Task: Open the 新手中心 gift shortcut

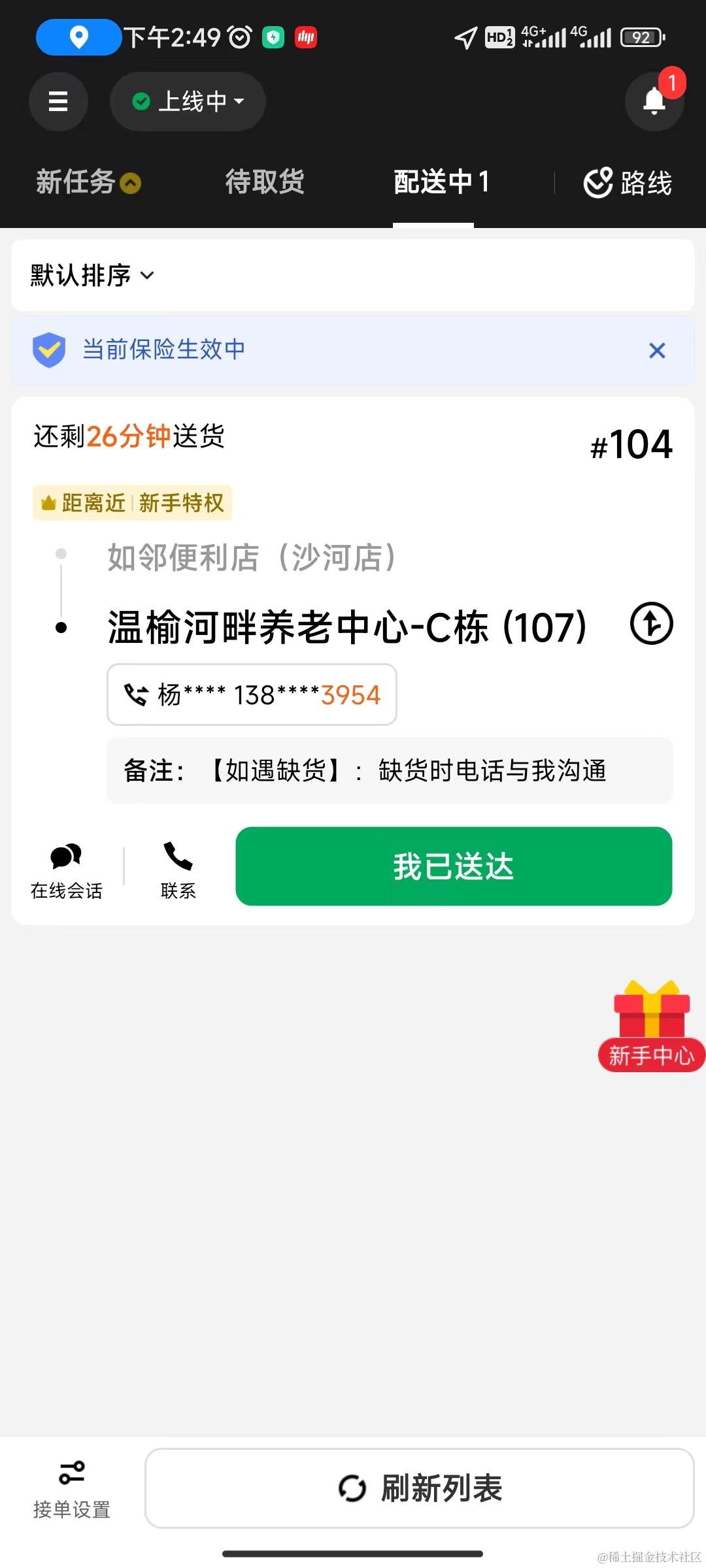Action: click(x=651, y=1026)
